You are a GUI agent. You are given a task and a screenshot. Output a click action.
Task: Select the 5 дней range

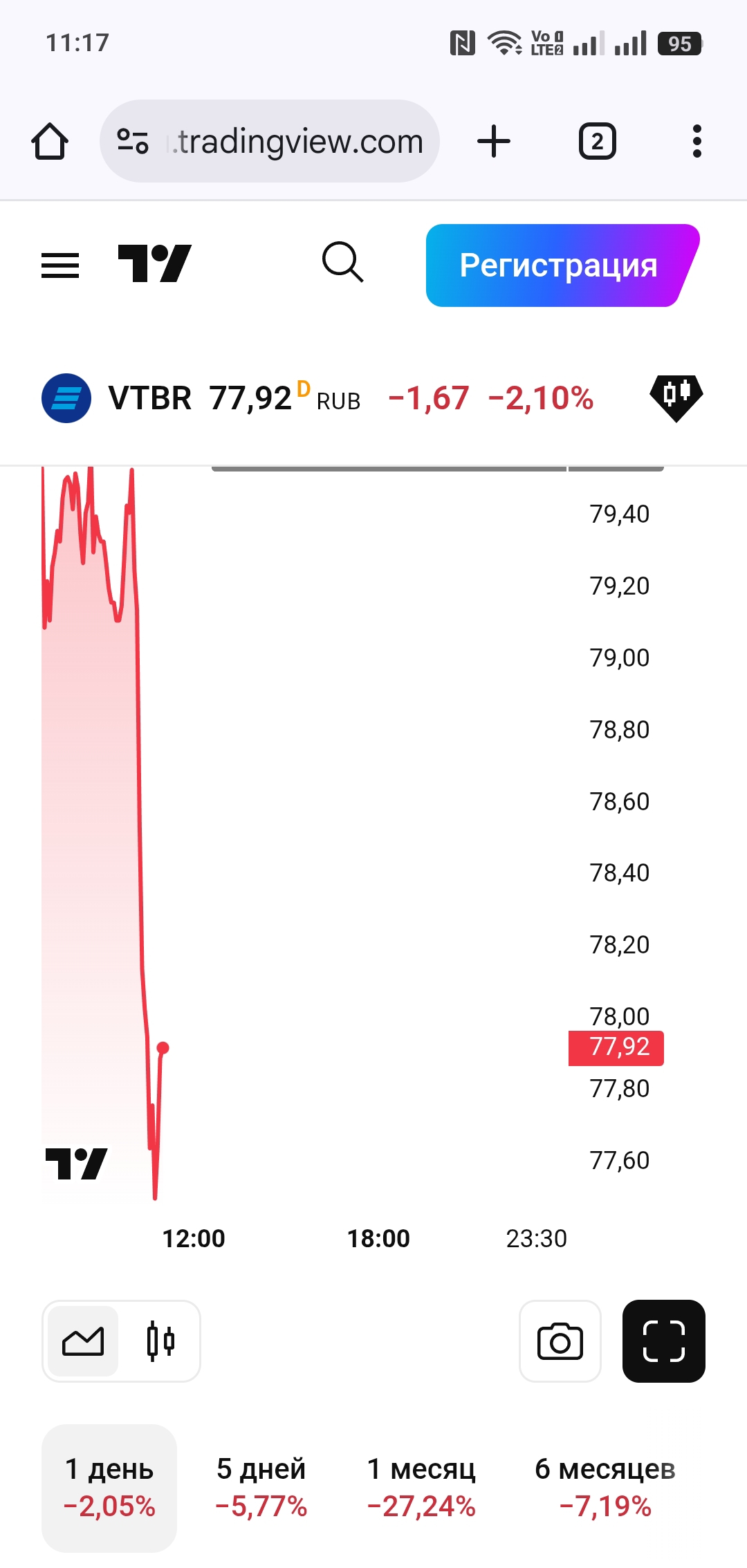261,1488
